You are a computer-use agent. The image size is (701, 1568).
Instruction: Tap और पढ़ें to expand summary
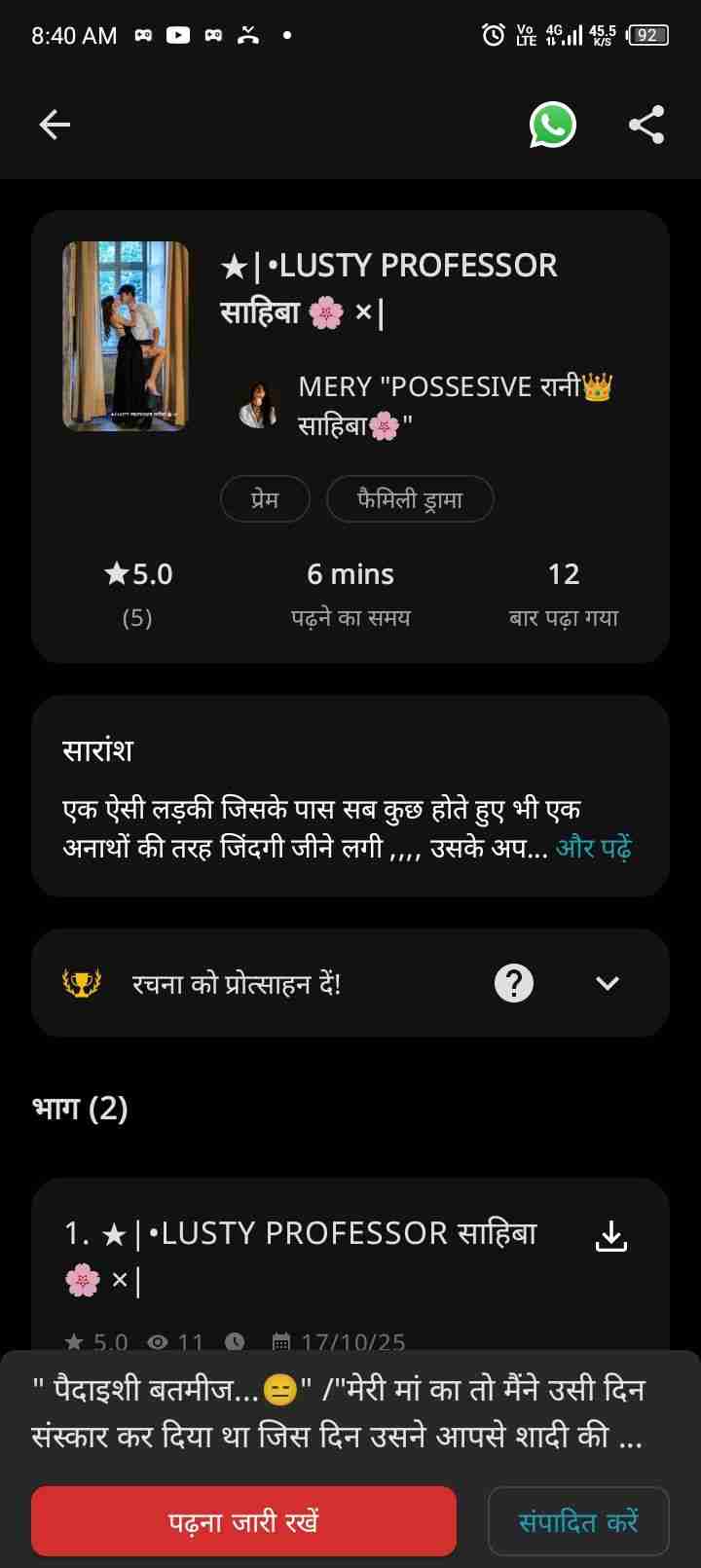593,848
